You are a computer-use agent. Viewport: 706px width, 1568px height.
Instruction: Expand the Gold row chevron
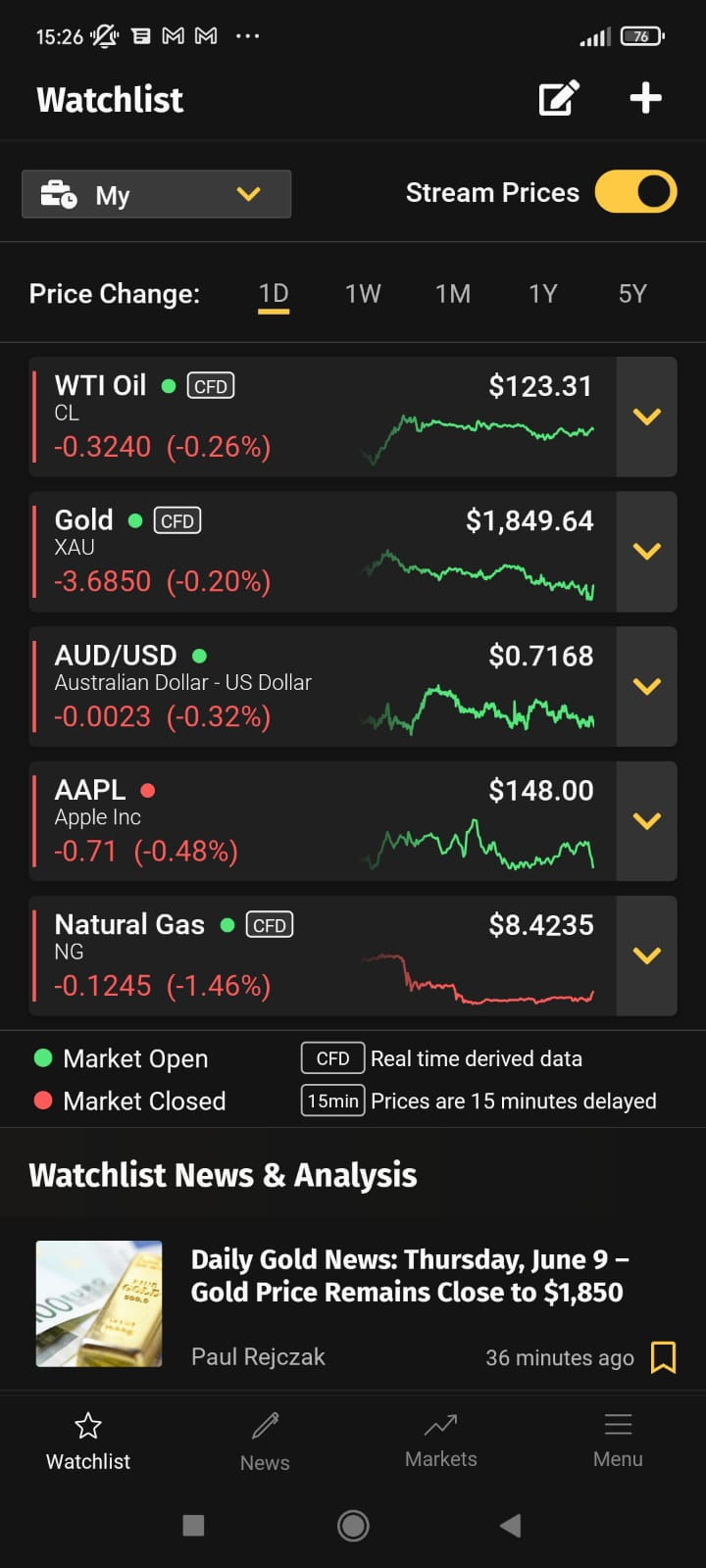pyautogui.click(x=646, y=552)
